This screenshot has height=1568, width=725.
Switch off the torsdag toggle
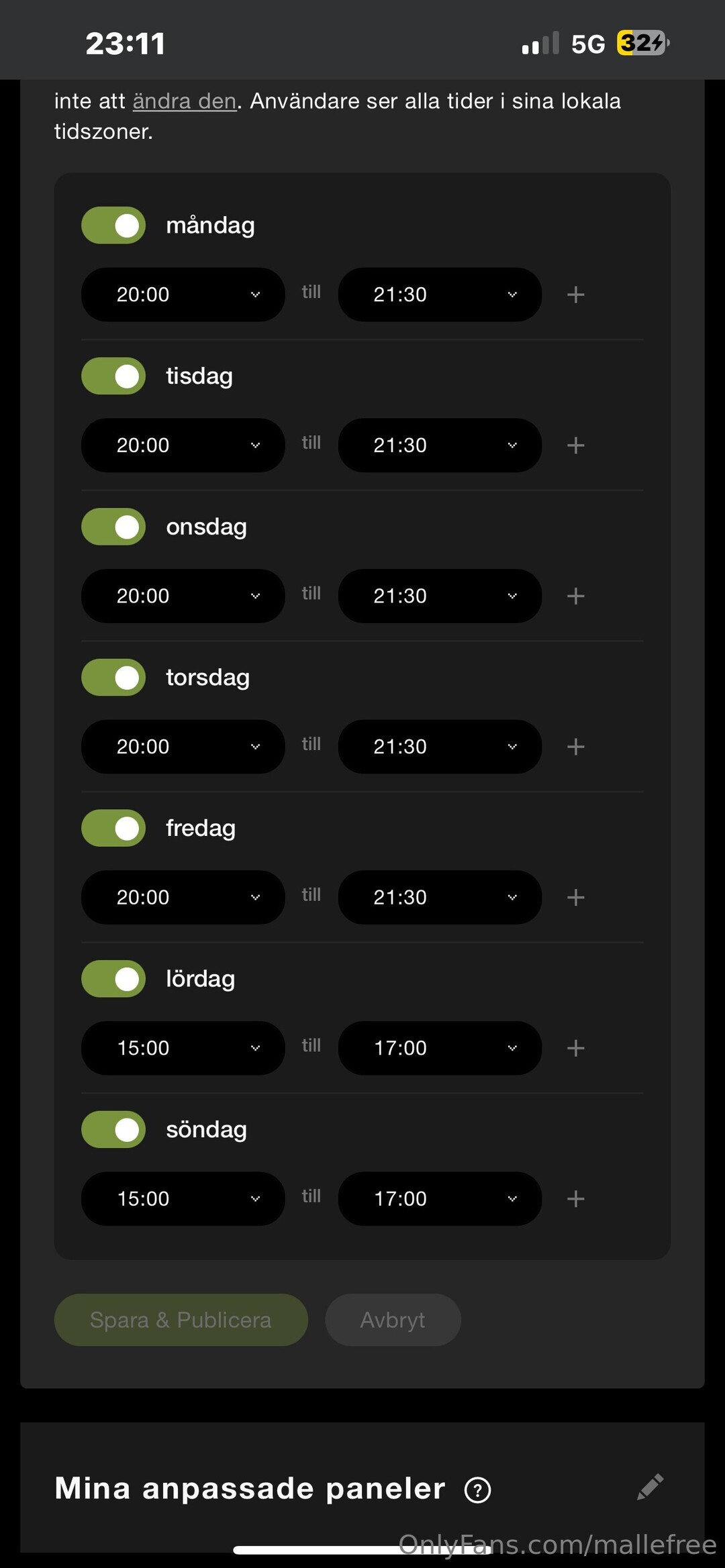[x=113, y=678]
